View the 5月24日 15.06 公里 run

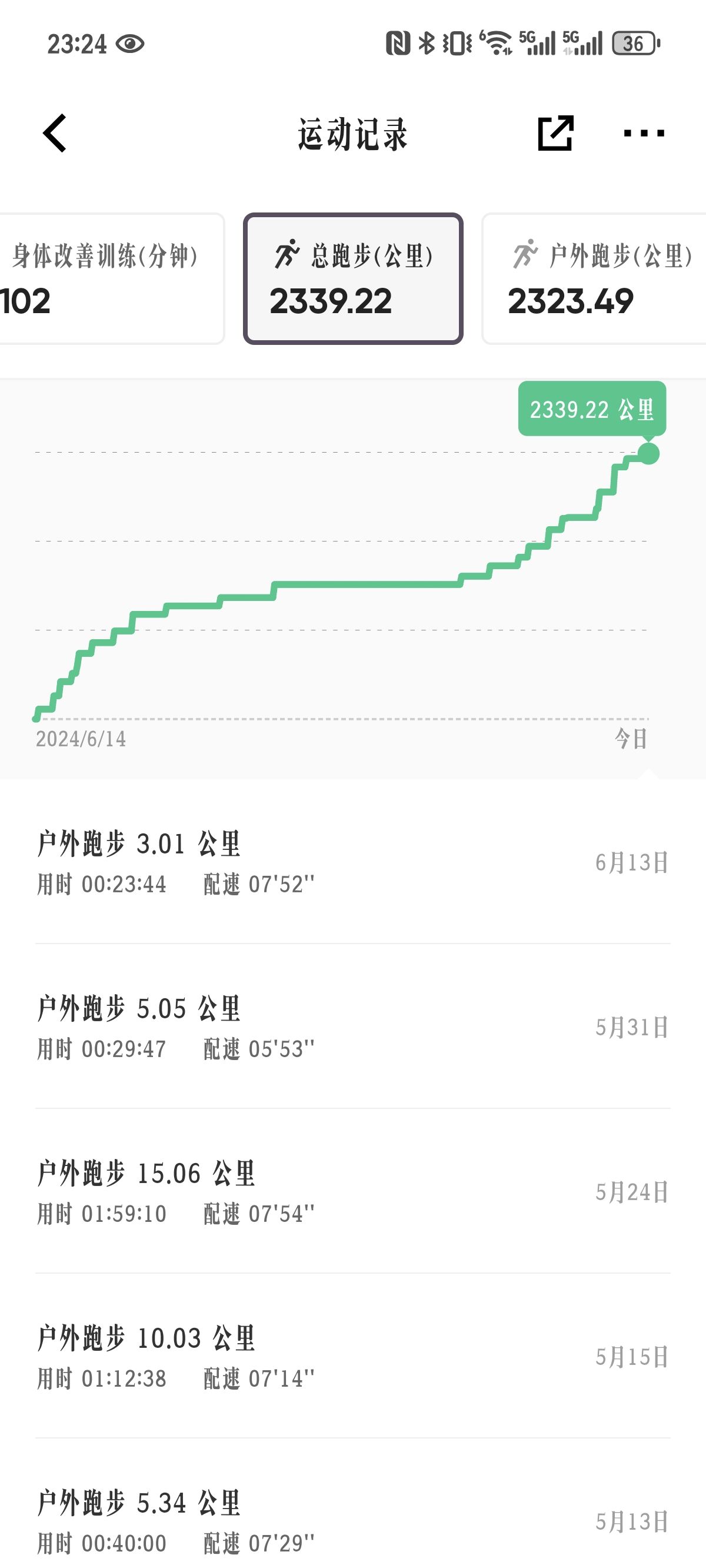[x=353, y=1191]
